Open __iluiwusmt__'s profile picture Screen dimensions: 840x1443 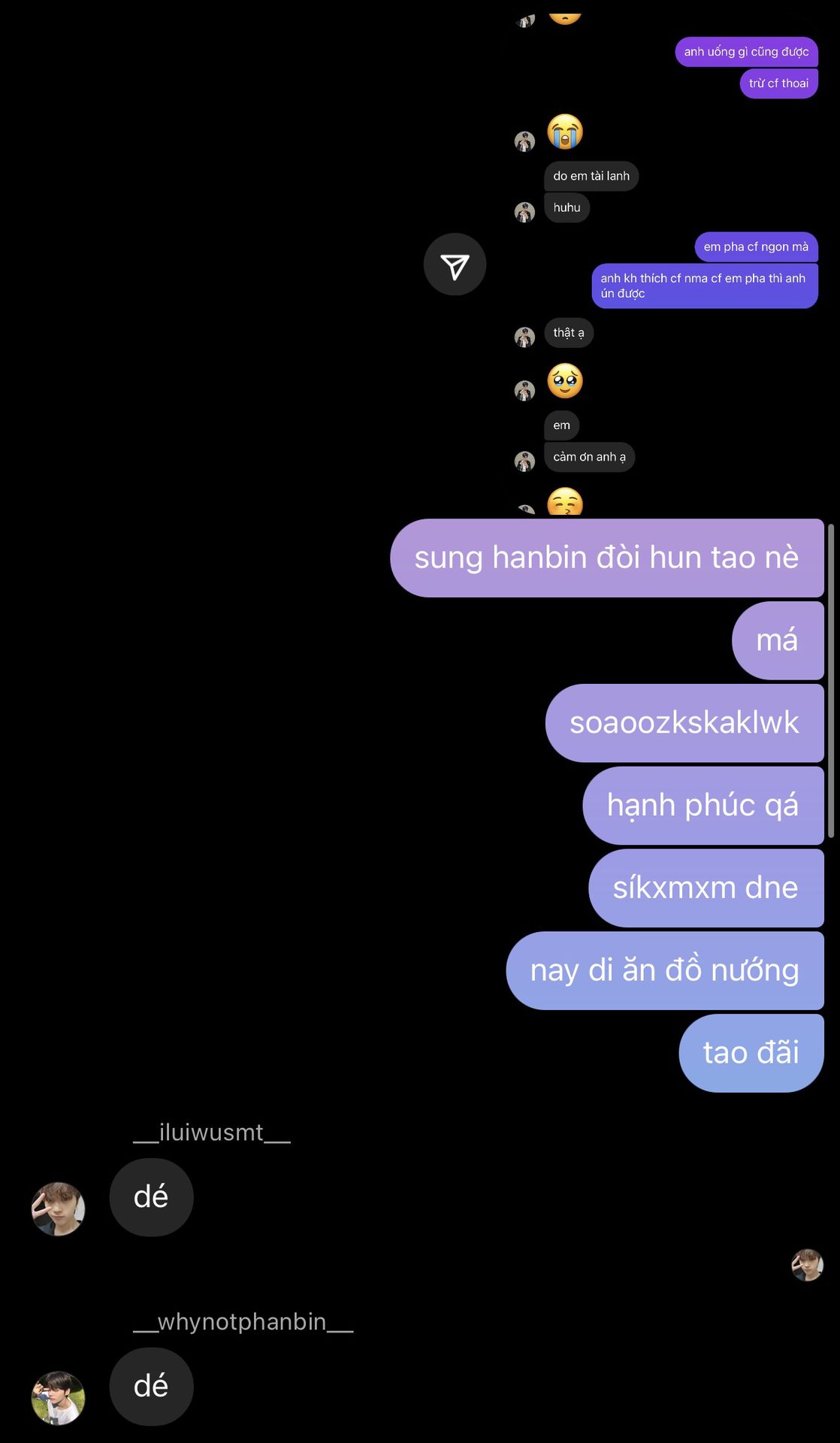tap(58, 1209)
